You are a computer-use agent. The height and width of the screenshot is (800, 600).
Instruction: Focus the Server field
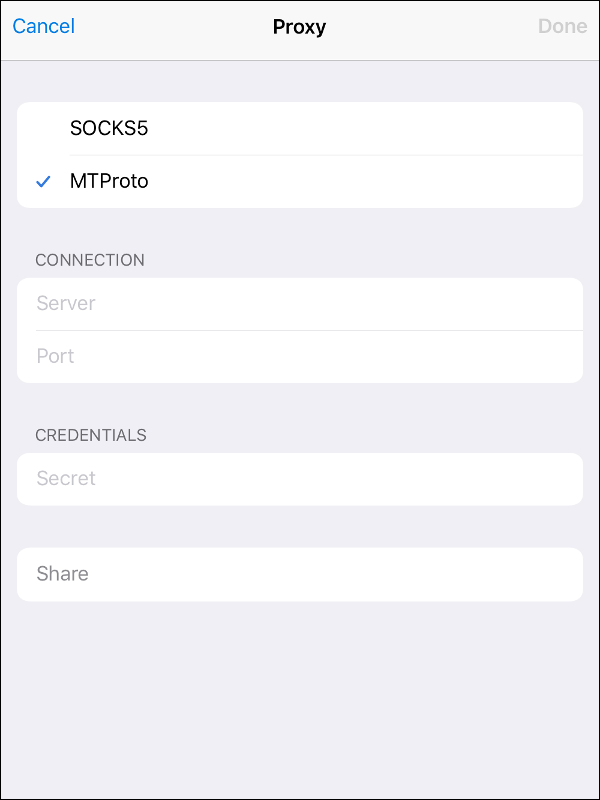[300, 304]
